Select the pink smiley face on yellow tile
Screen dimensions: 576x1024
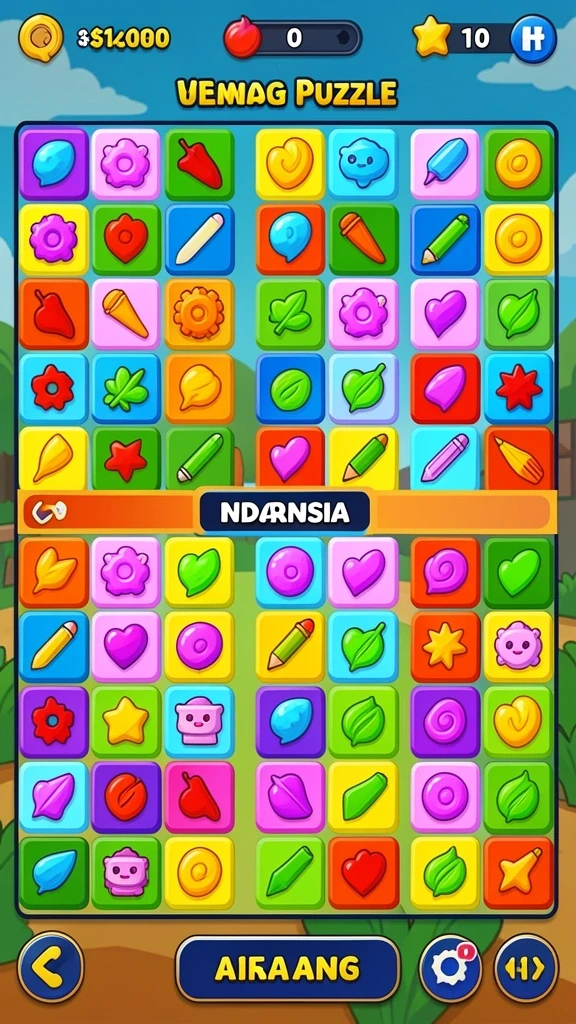[x=518, y=646]
